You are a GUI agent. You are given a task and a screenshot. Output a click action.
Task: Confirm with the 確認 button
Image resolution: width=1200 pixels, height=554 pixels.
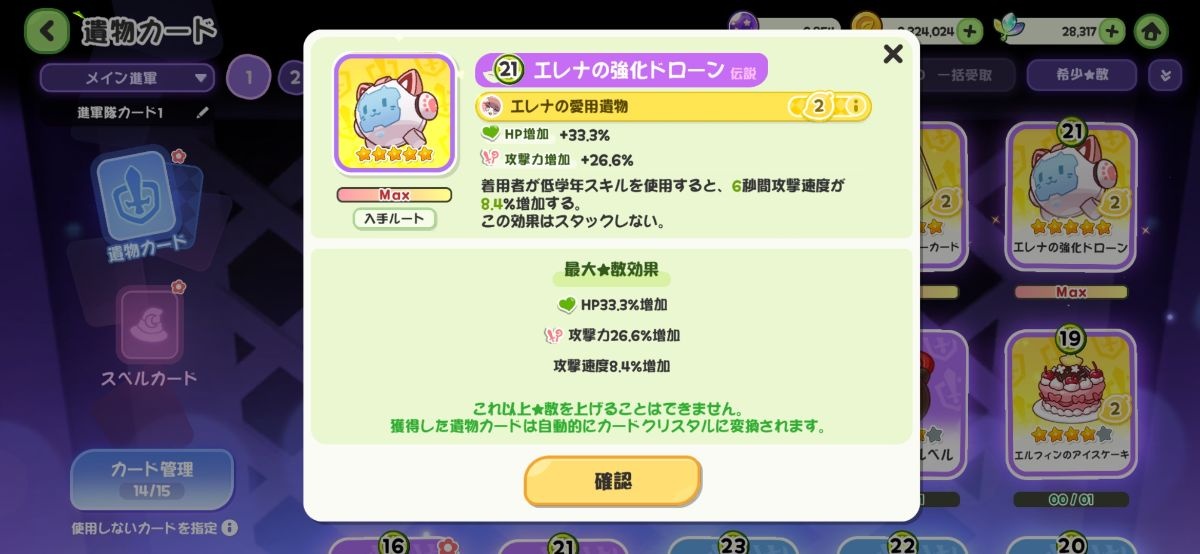(612, 481)
